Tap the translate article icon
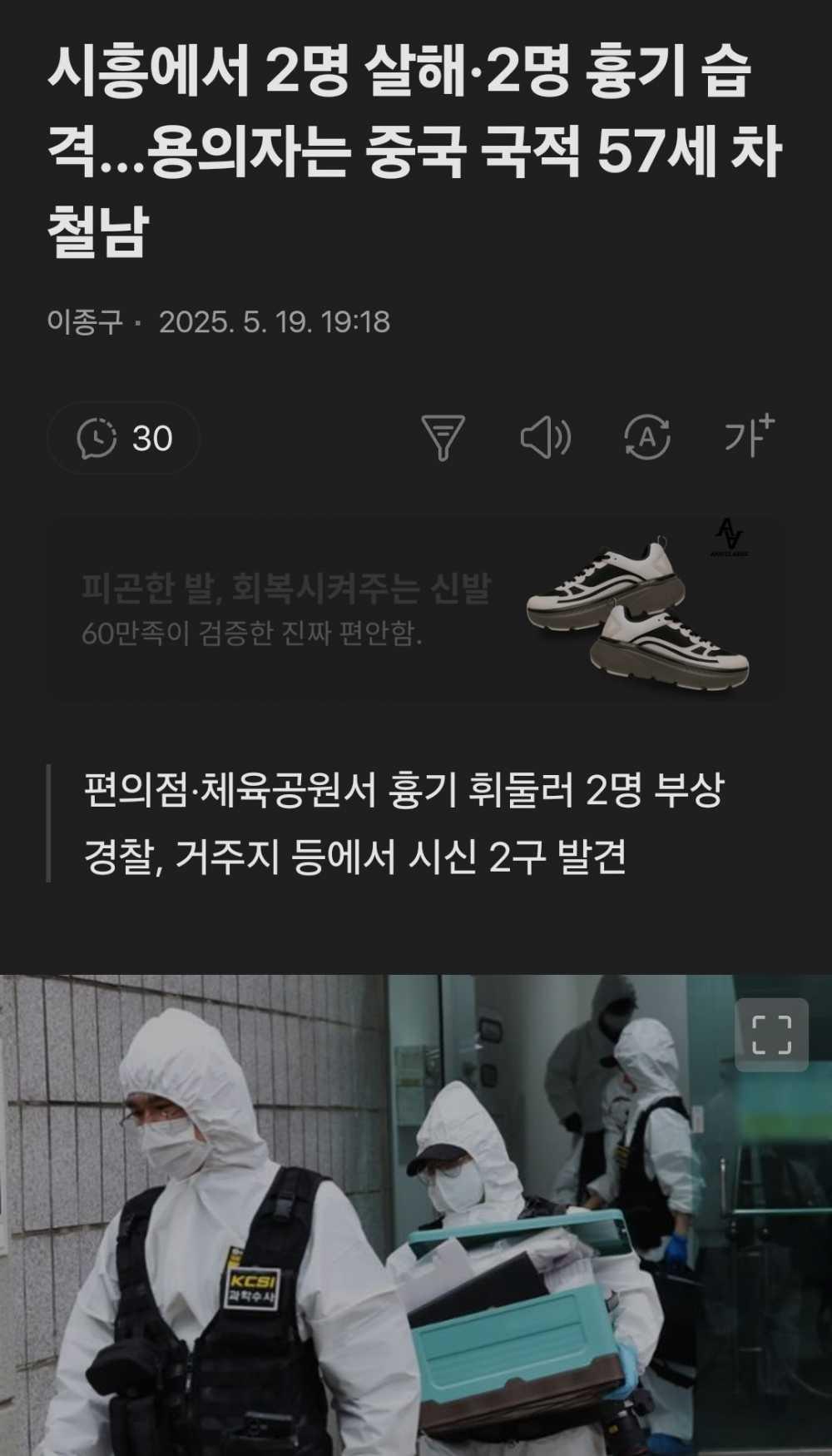Screen dimensions: 832x1456 click(646, 438)
